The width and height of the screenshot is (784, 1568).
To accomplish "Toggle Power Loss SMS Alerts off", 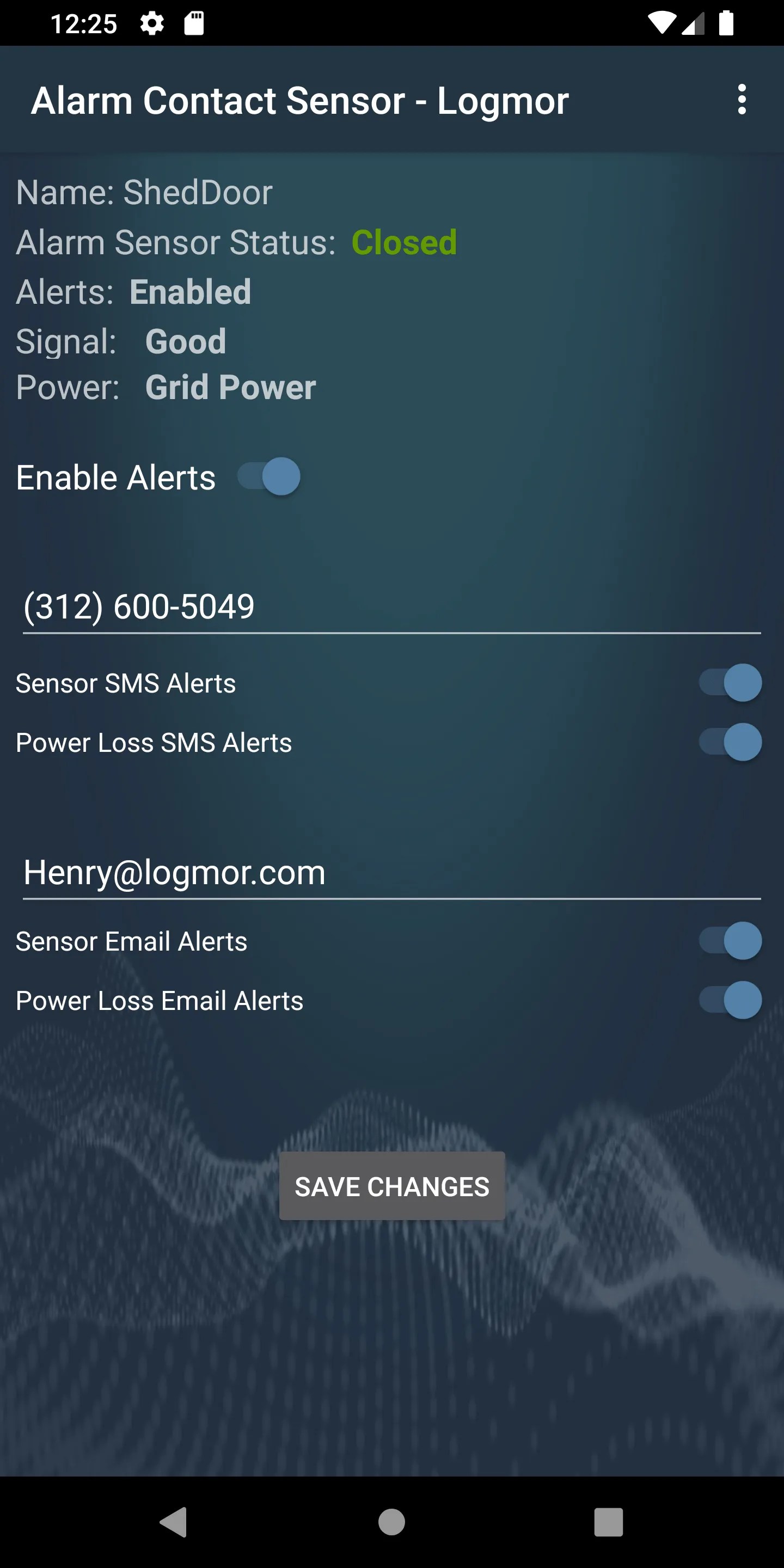I will coord(730,742).
